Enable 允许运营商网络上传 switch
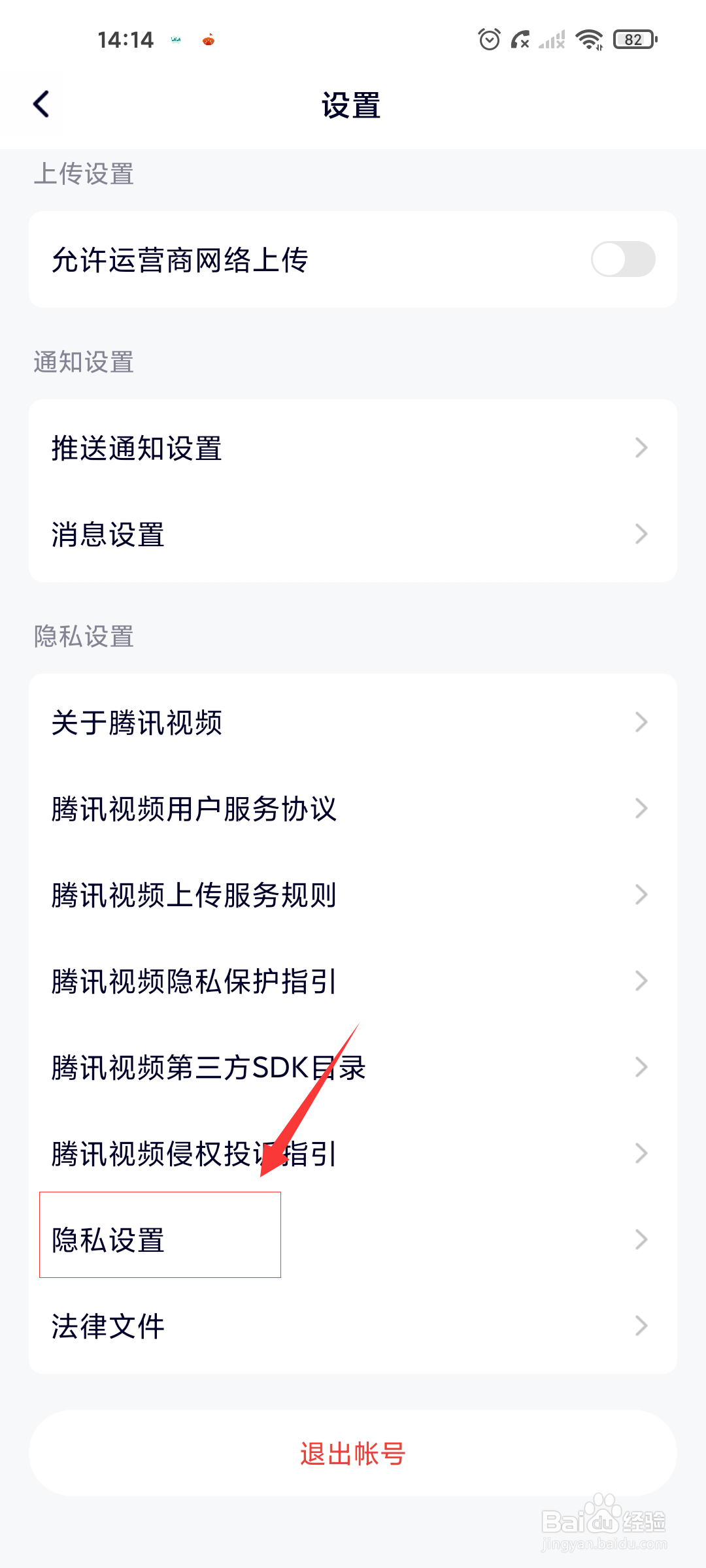Image resolution: width=706 pixels, height=1568 pixels. pos(623,259)
